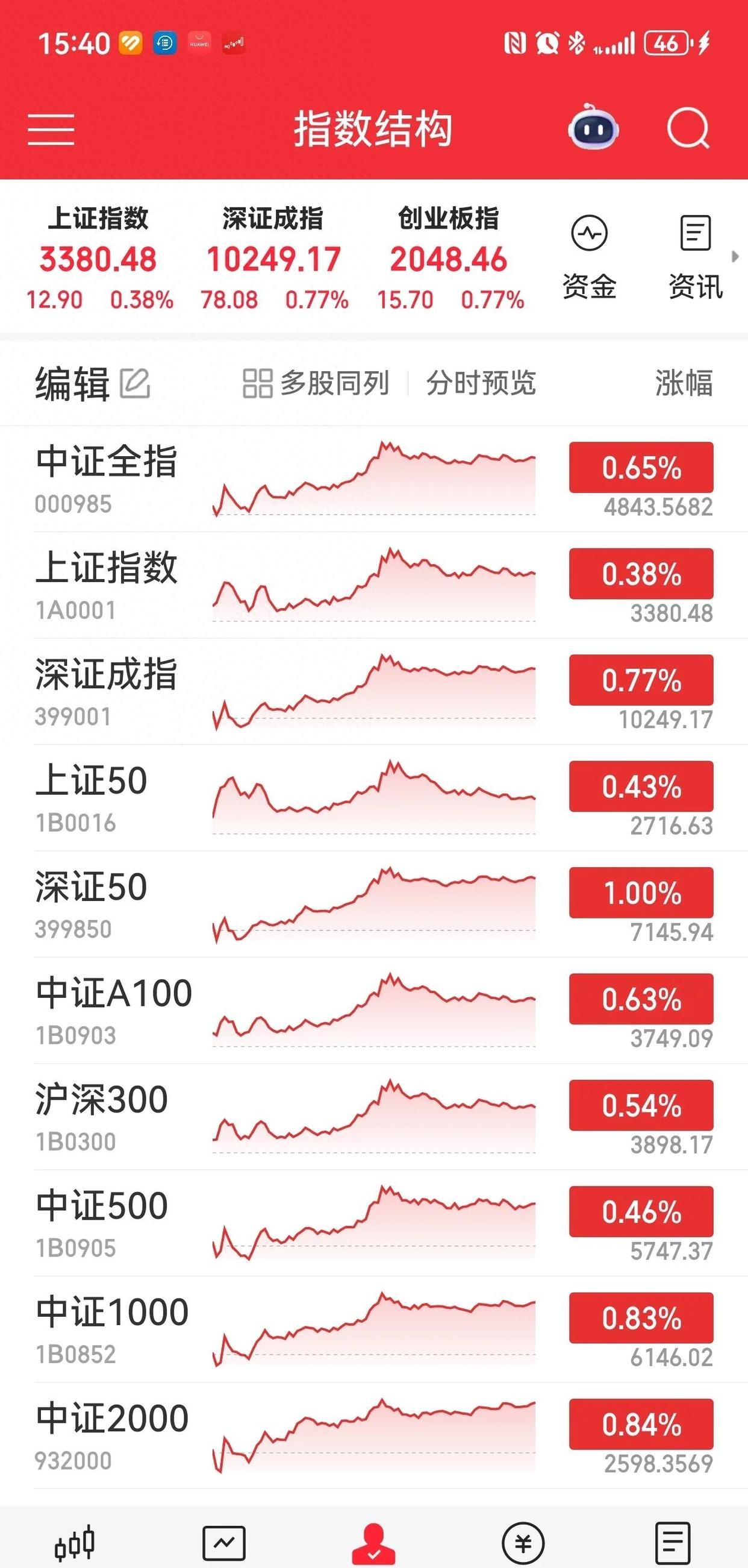
Task: Open the 深证50 399850 row
Action: [x=91, y=904]
